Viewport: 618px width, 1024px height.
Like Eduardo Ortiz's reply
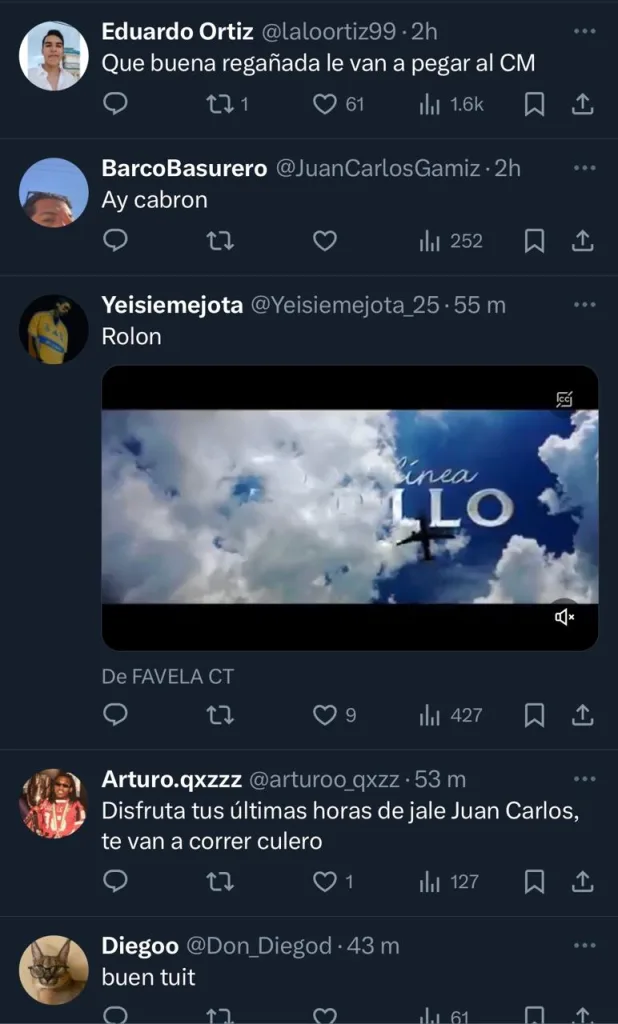(x=325, y=104)
